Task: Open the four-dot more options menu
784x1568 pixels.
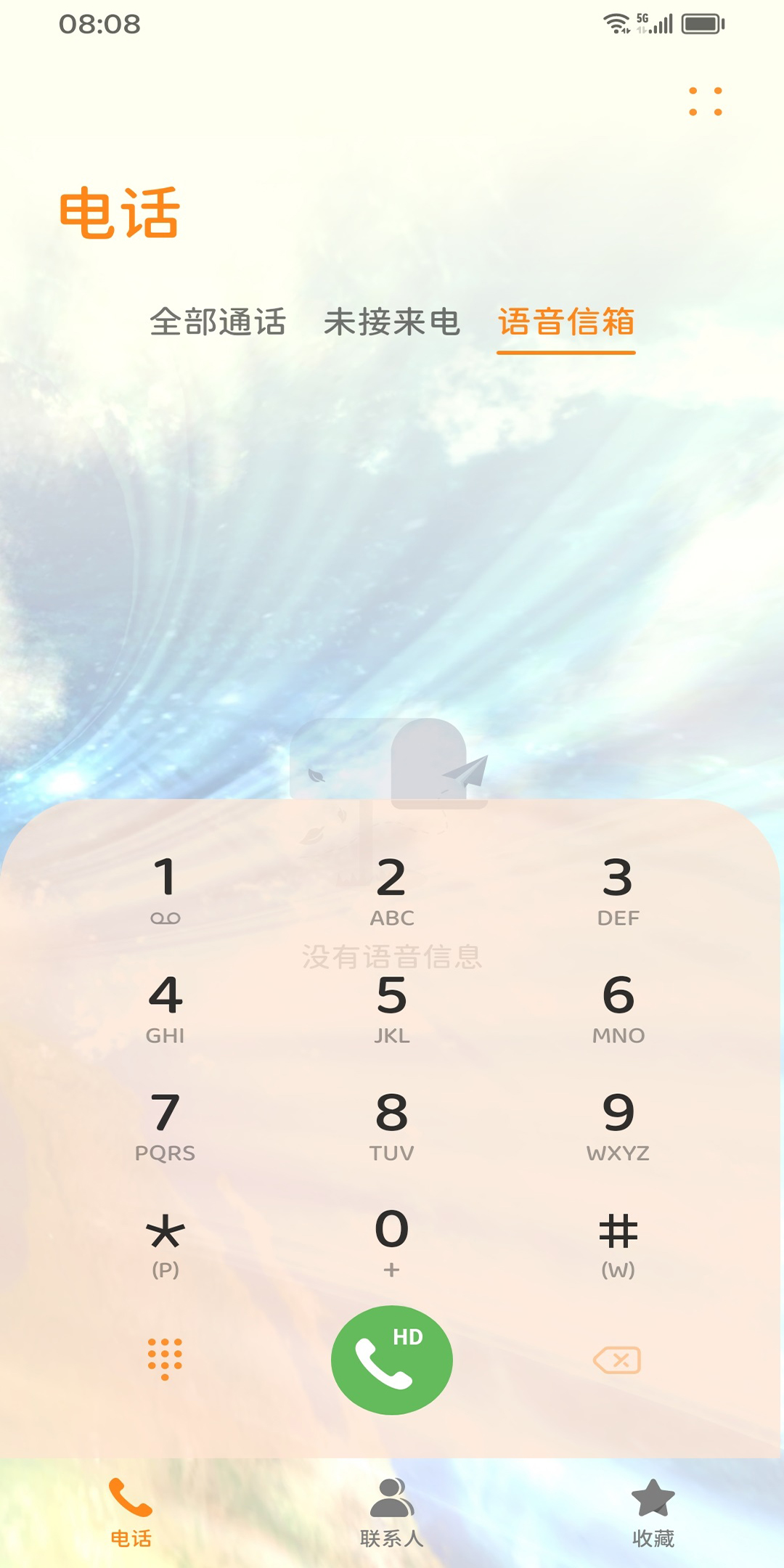Action: (705, 102)
